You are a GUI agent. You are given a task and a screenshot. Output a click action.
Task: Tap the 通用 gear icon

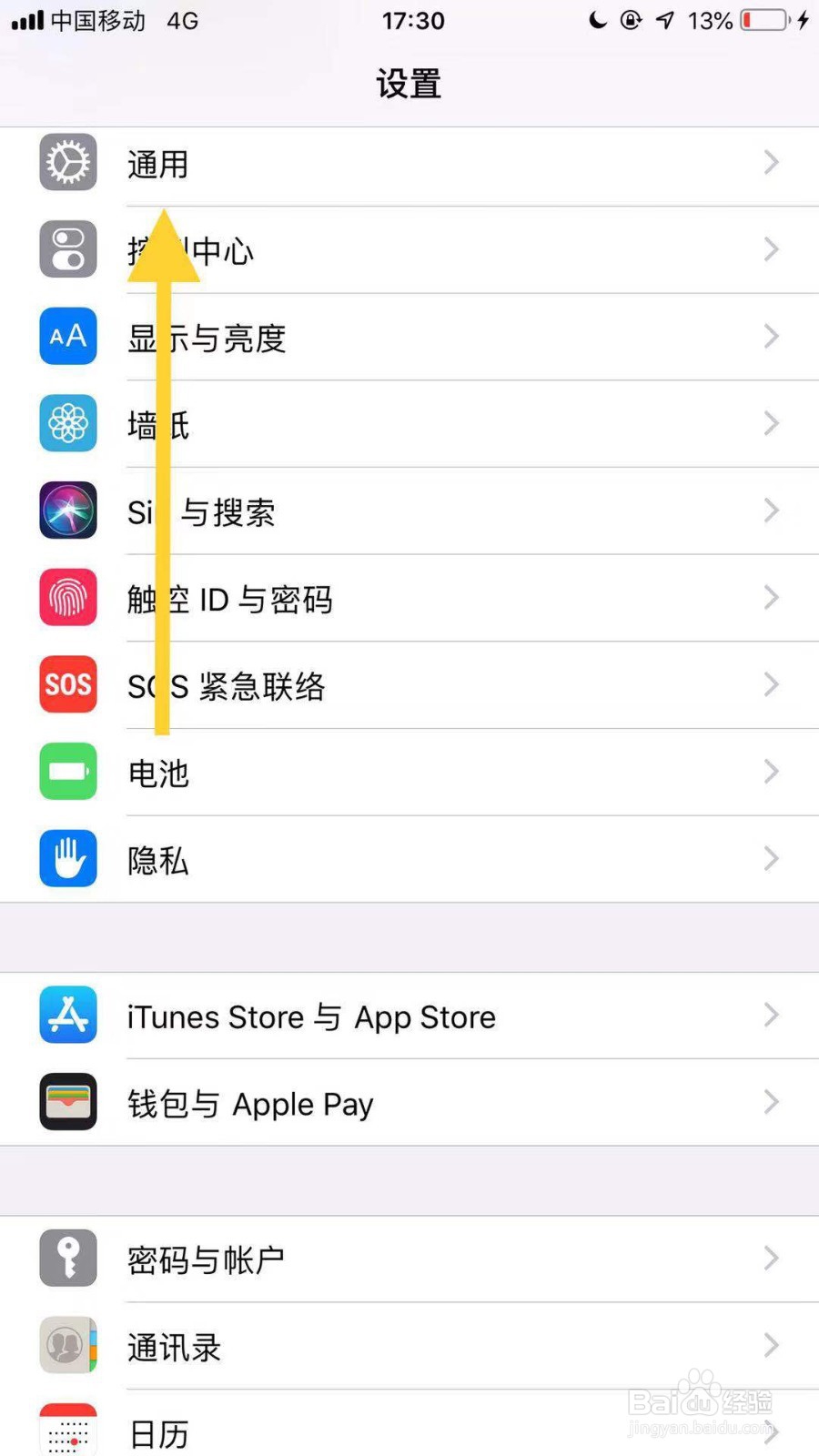tap(67, 162)
